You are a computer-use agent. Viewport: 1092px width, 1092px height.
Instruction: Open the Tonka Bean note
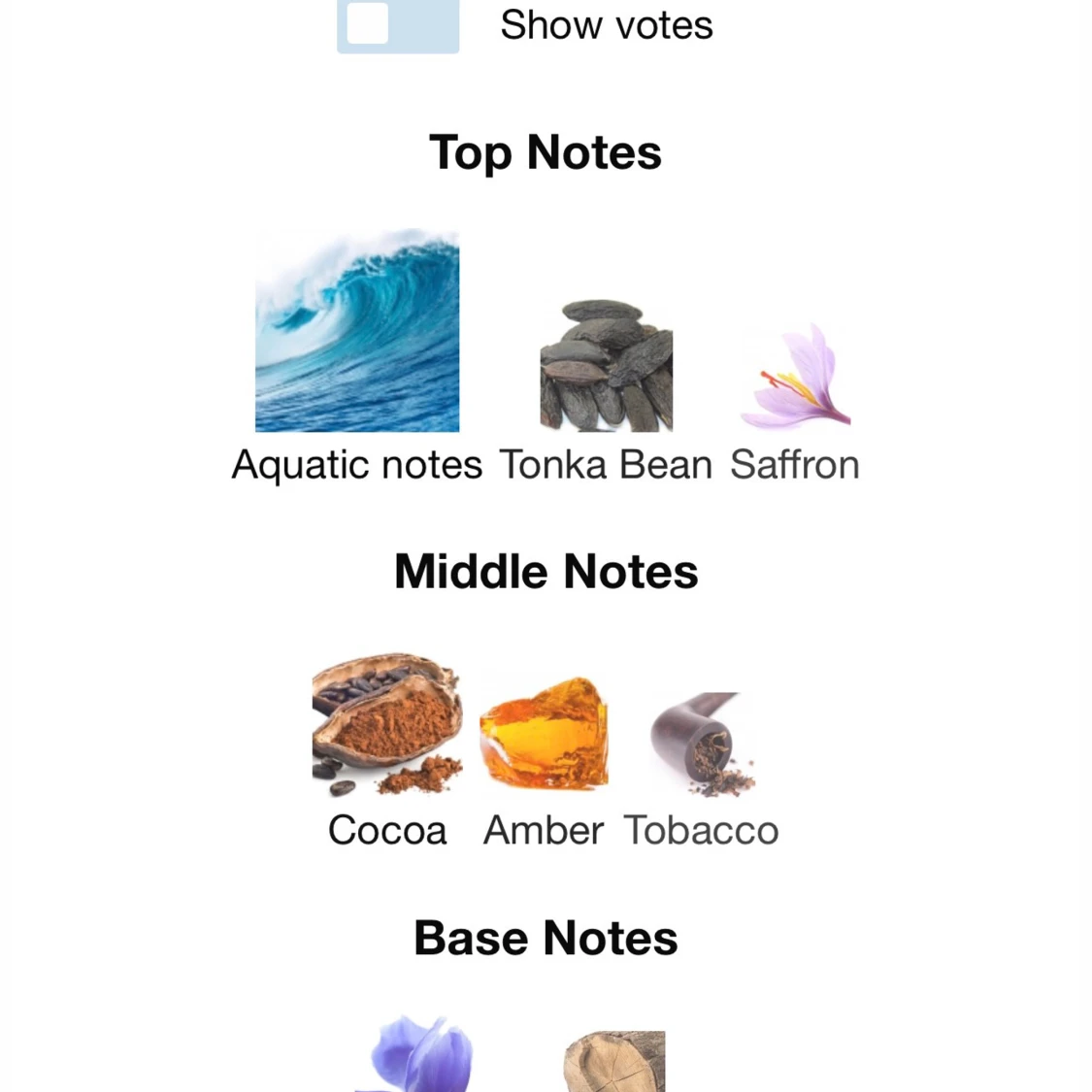tap(606, 367)
